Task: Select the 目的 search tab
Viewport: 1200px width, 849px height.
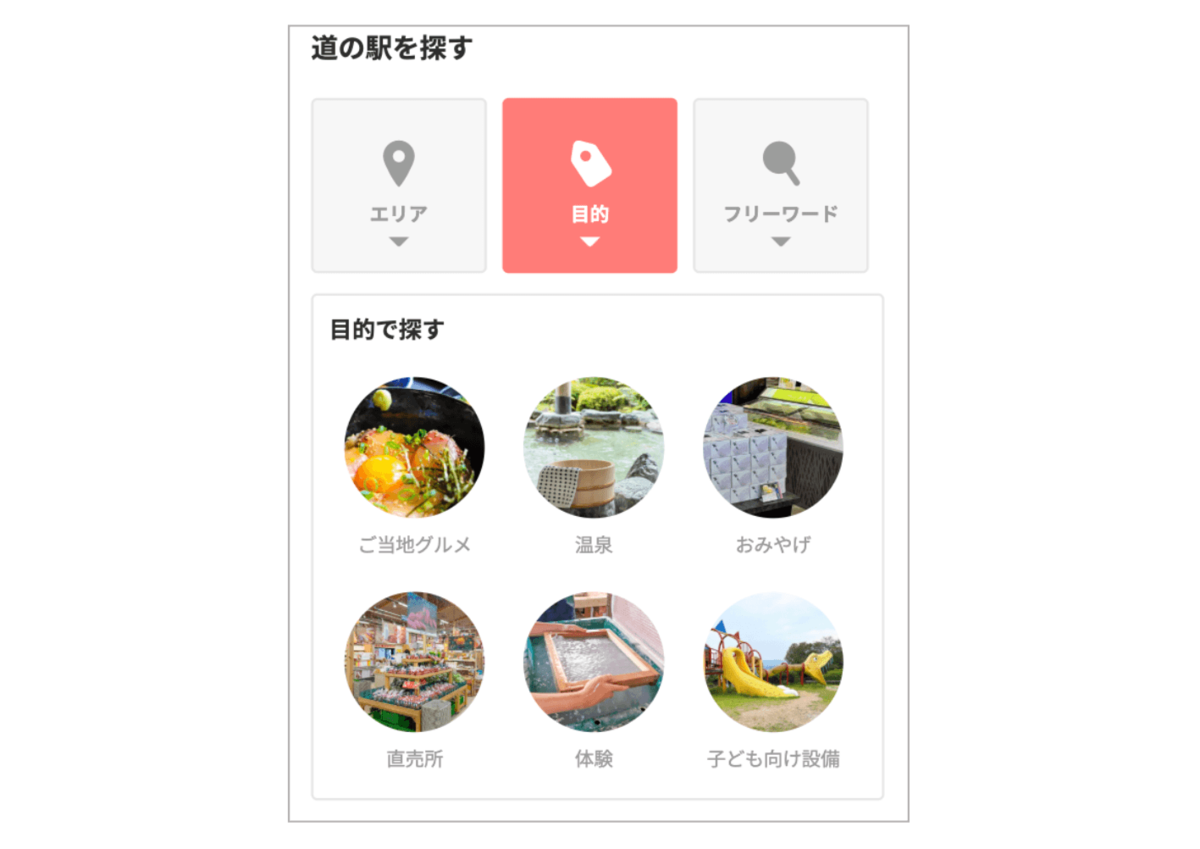Action: point(589,185)
